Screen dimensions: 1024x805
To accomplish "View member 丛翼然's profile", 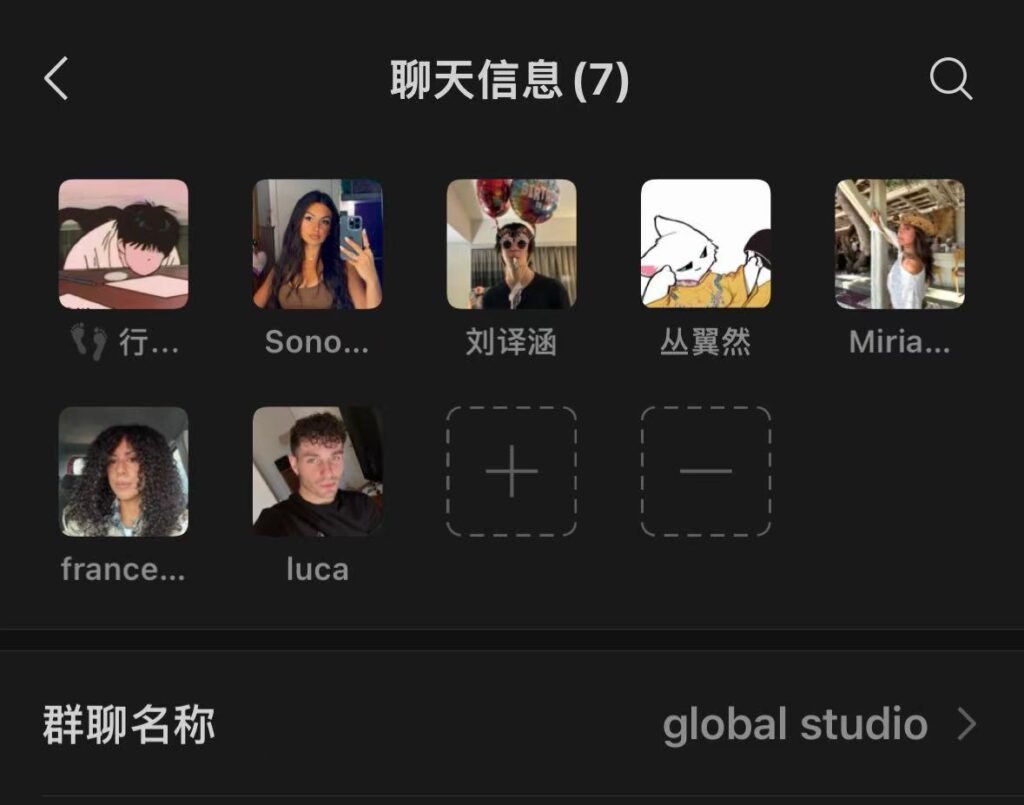I will click(705, 244).
